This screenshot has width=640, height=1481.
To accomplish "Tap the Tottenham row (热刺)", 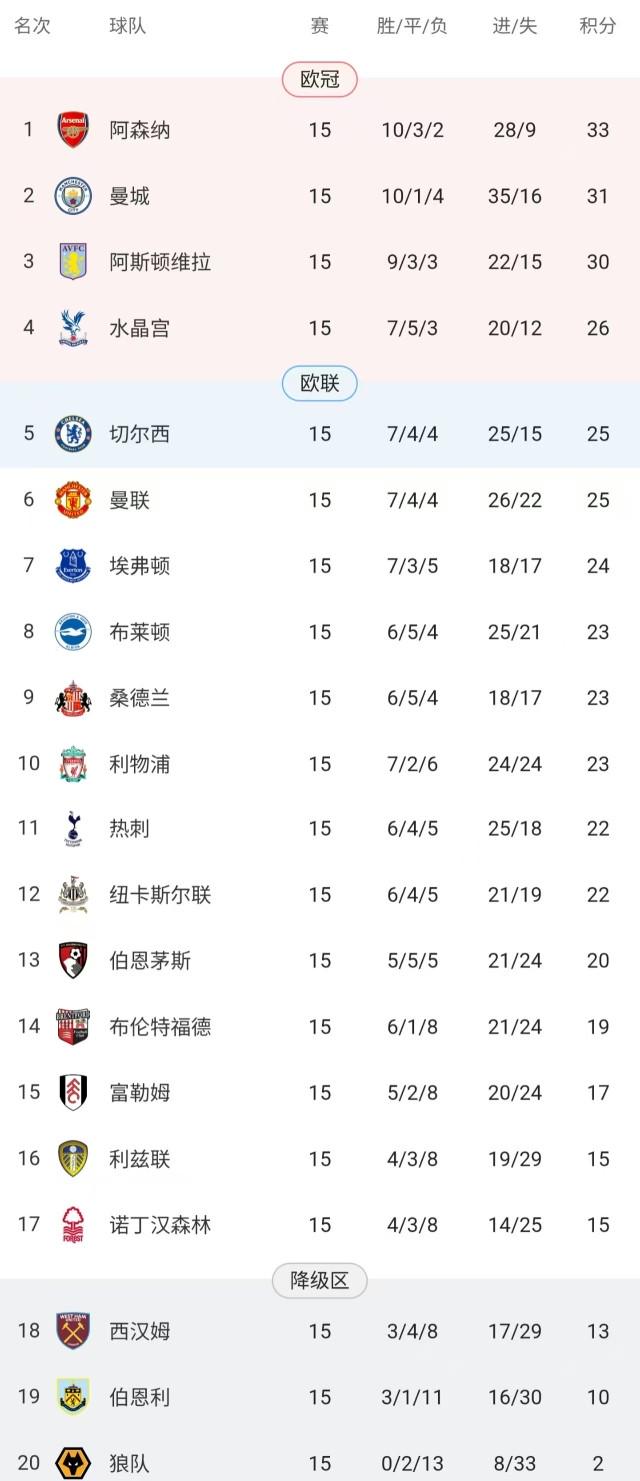I will pos(130,828).
